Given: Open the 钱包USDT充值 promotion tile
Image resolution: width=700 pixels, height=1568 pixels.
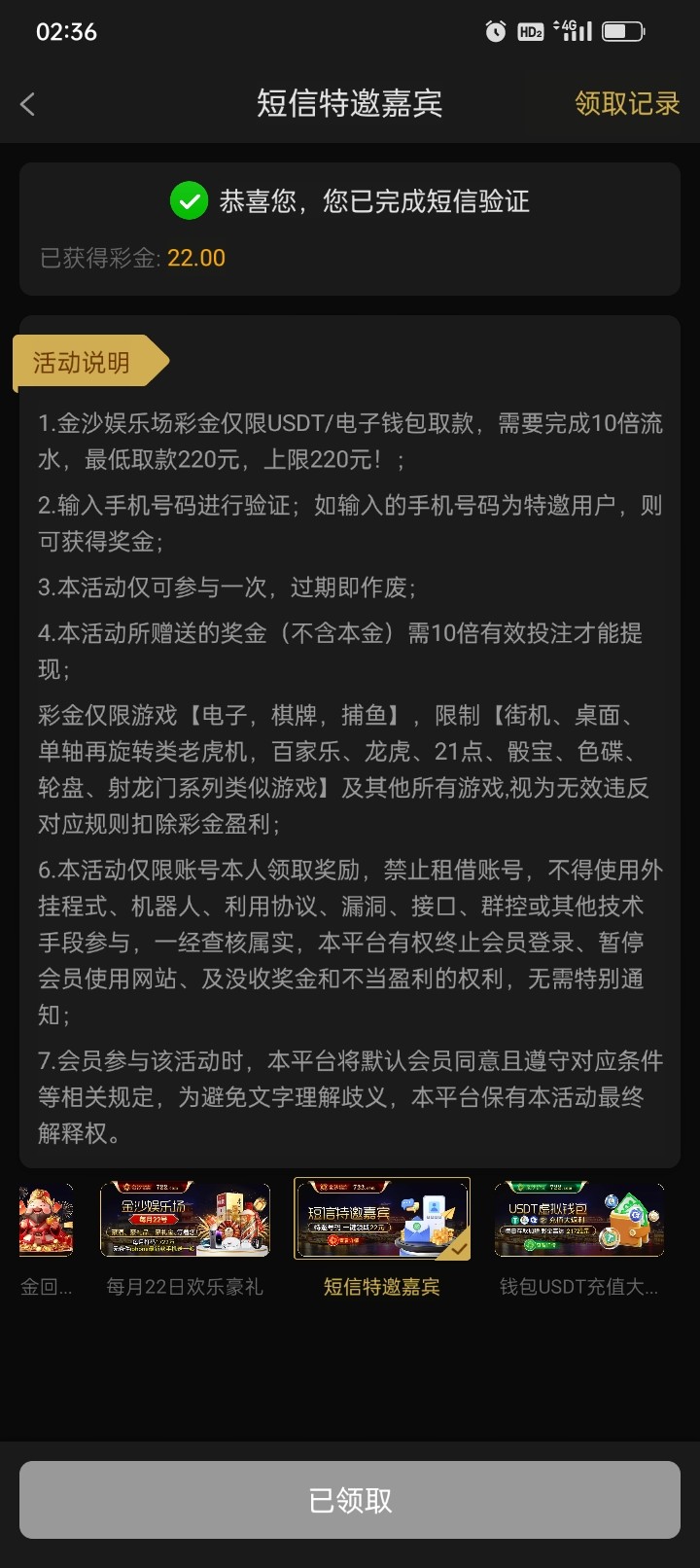Looking at the screenshot, I should pos(579,1221).
